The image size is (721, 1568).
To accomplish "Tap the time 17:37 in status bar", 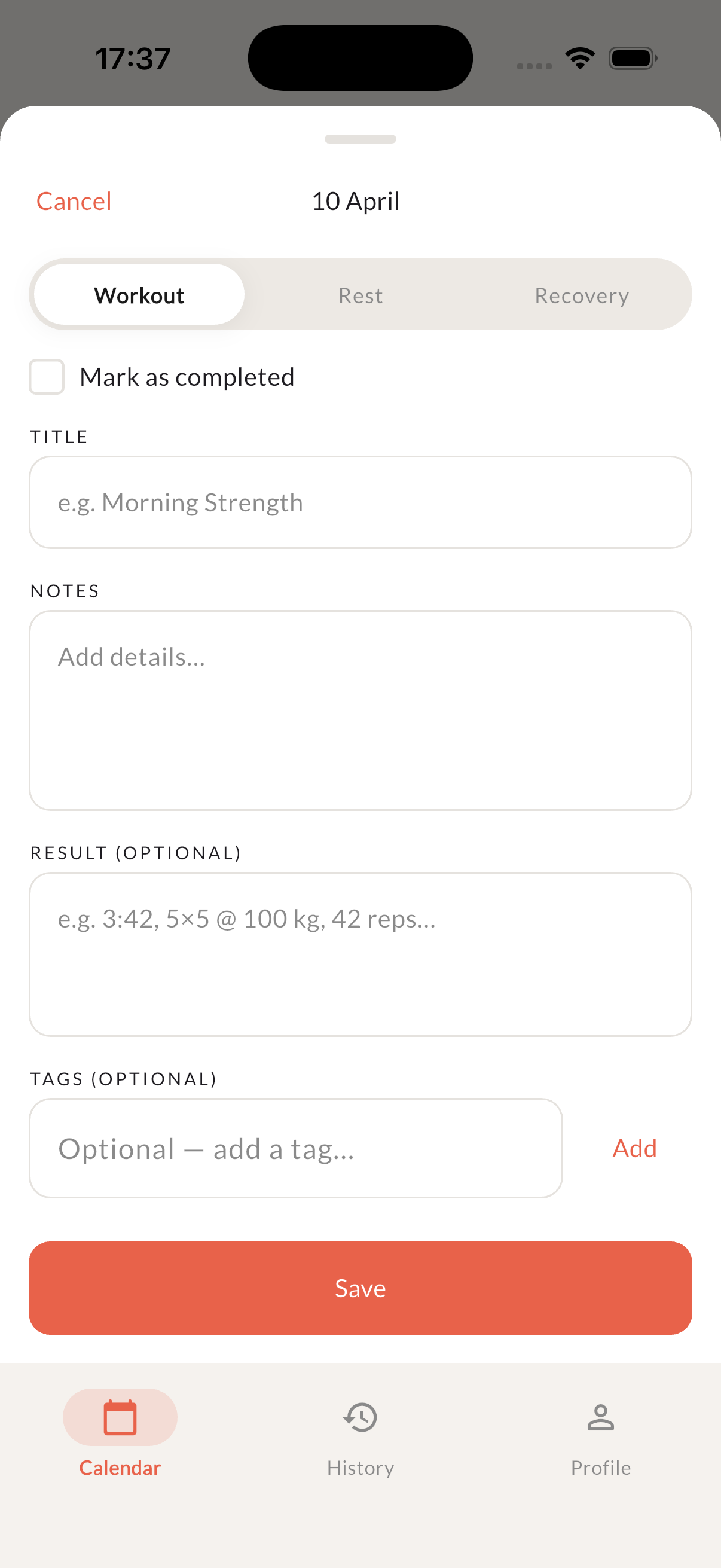I will click(132, 57).
